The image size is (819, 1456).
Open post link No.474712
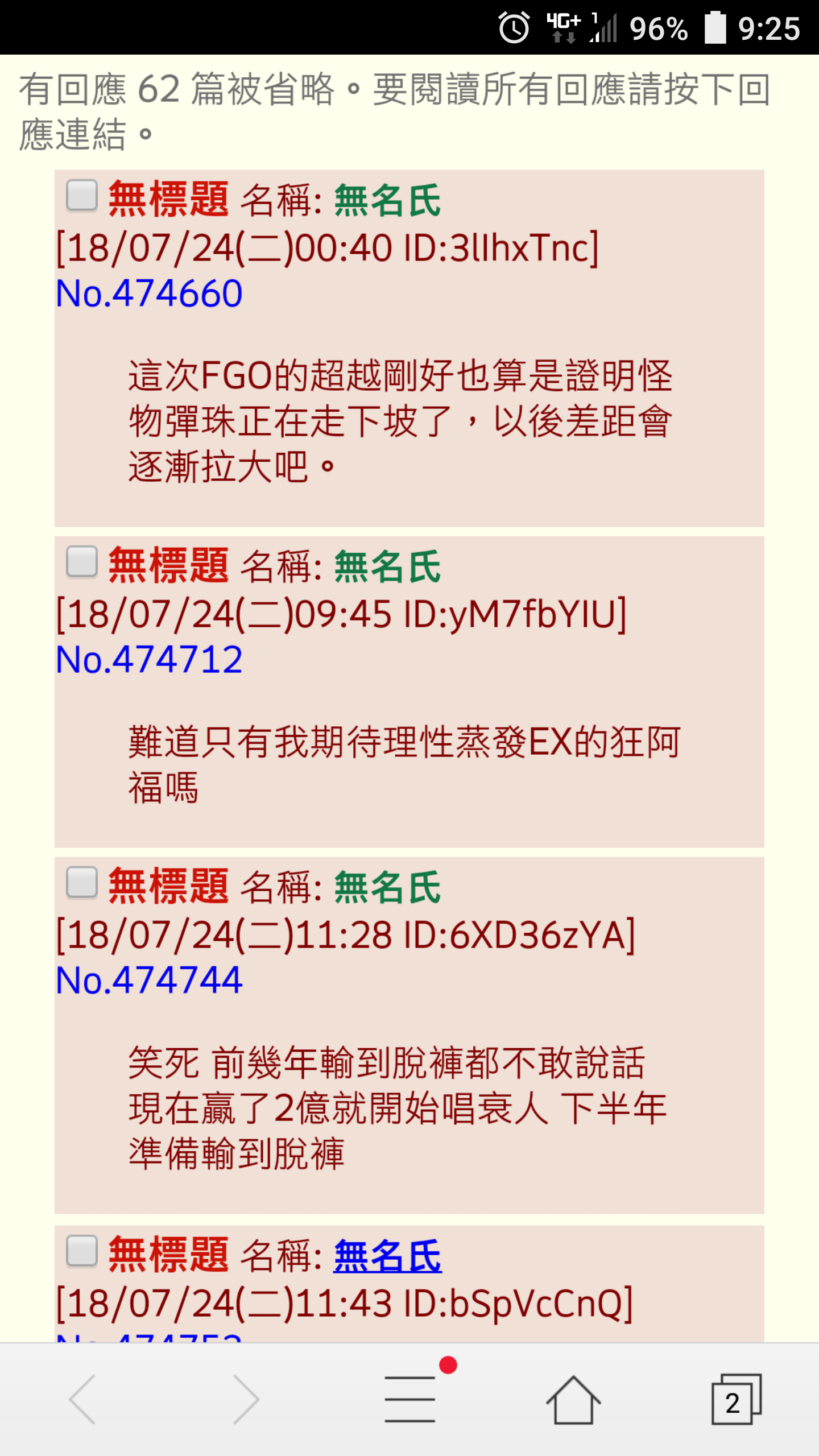(x=149, y=660)
